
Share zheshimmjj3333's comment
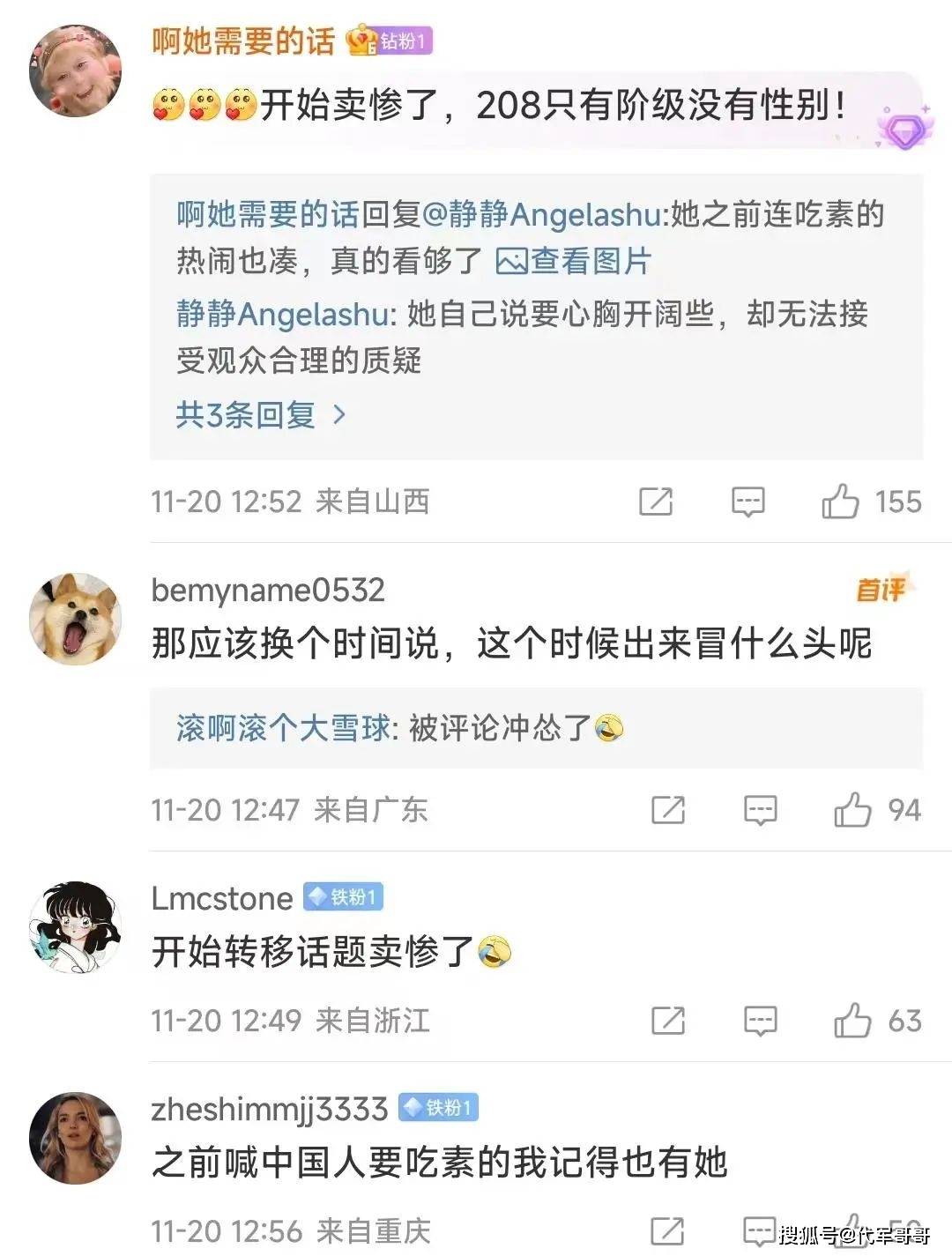click(667, 1230)
